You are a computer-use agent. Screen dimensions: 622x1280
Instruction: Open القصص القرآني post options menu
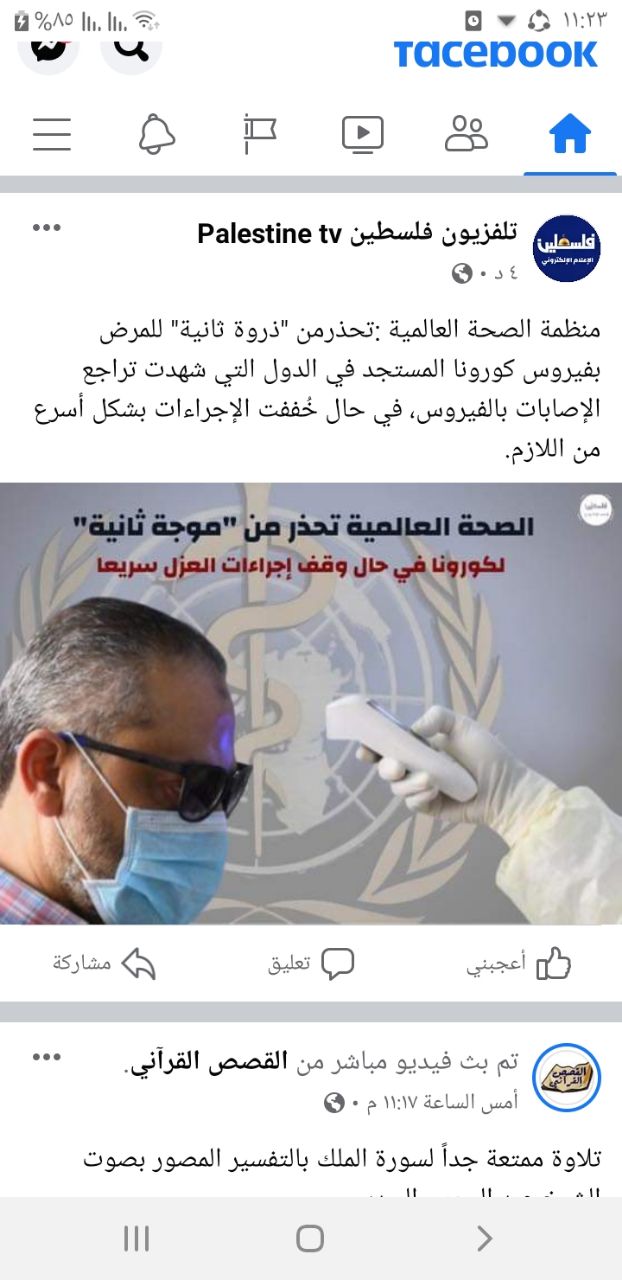pos(47,1056)
